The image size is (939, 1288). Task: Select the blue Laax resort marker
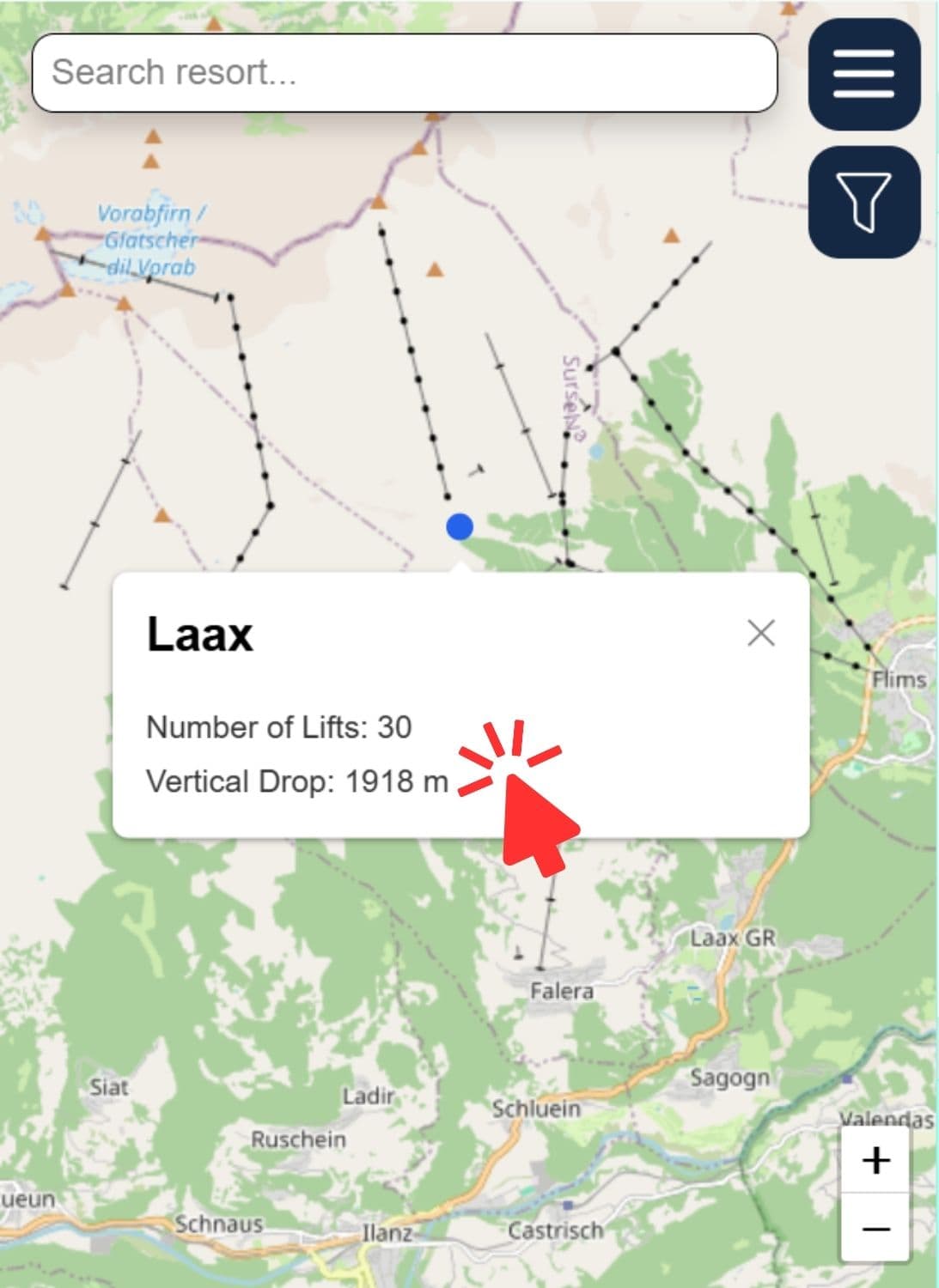point(460,526)
